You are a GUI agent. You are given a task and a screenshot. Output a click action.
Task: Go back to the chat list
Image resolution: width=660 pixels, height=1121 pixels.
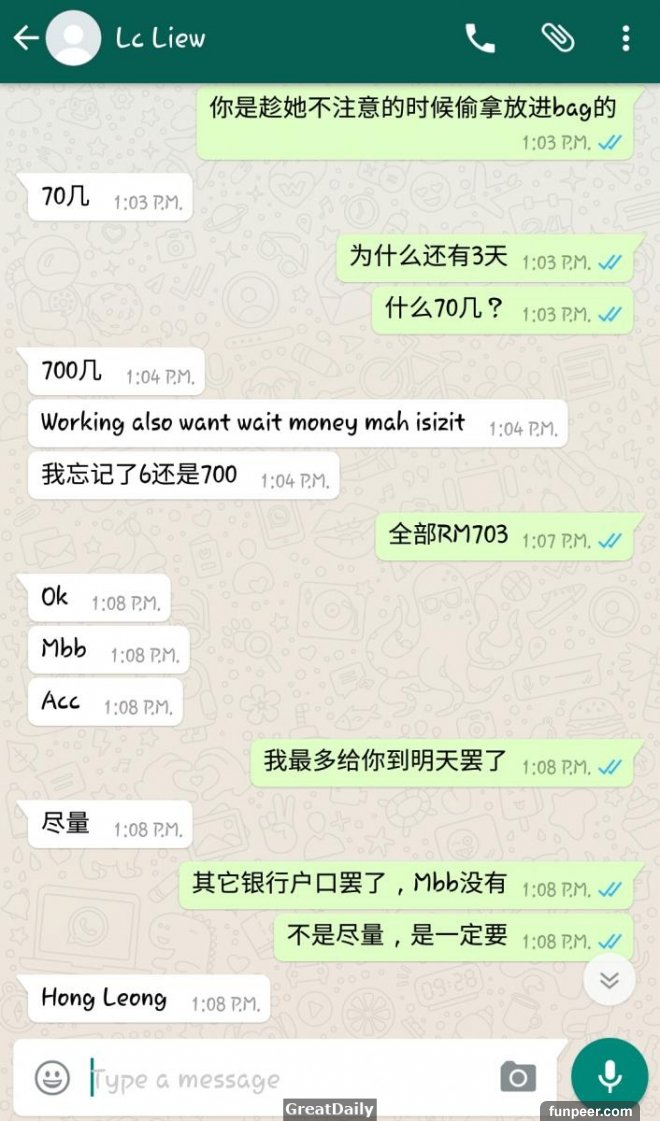pyautogui.click(x=26, y=39)
